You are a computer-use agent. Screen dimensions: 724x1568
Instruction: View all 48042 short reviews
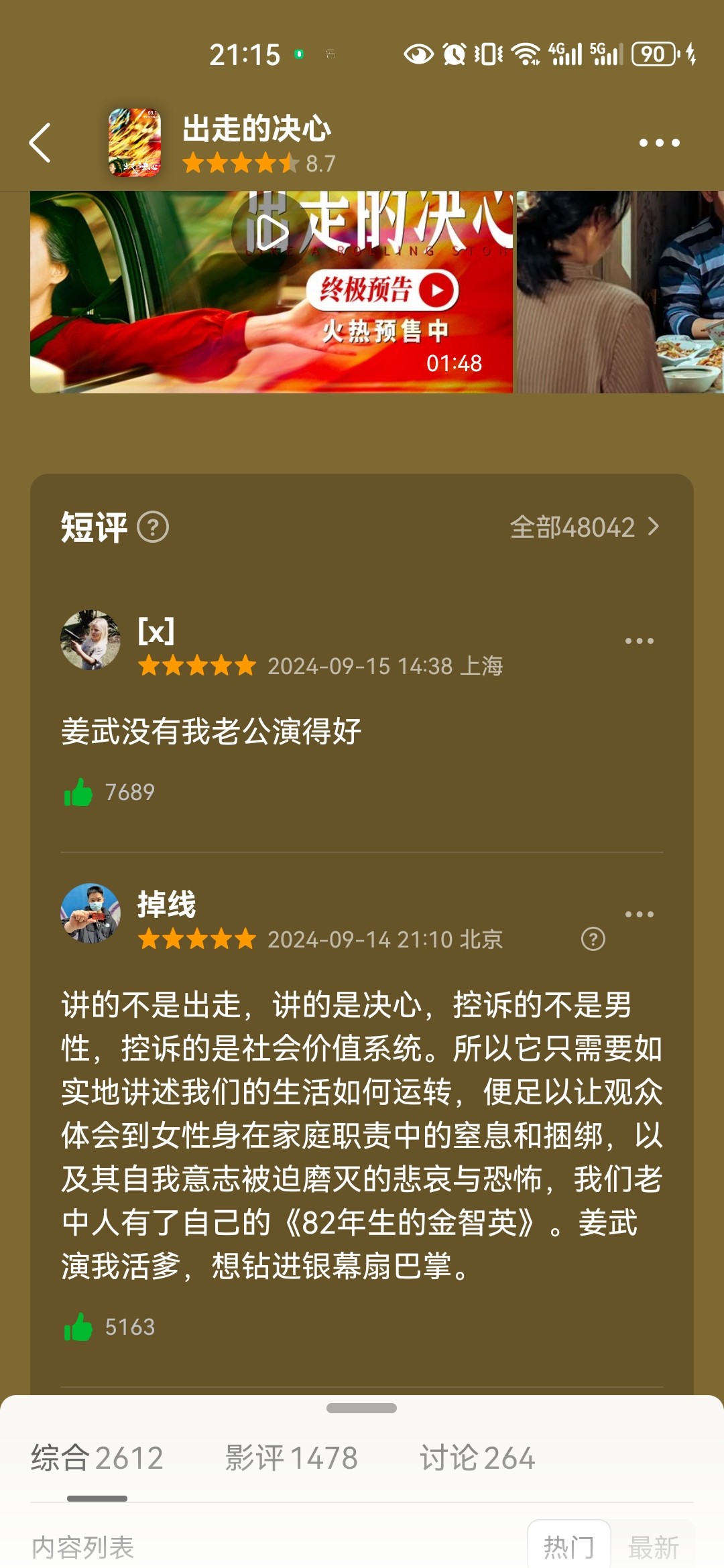585,527
